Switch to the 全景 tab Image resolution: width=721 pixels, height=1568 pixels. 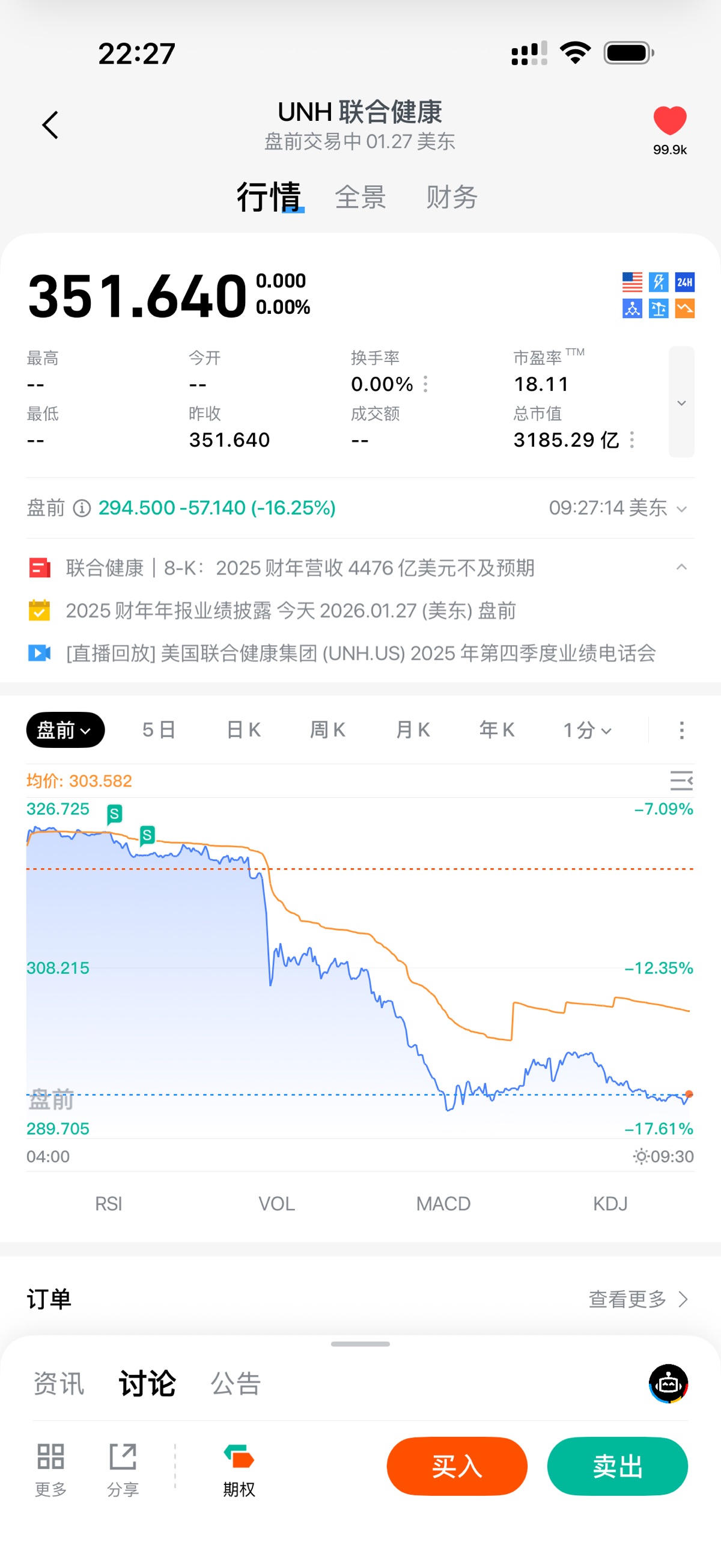click(x=360, y=197)
